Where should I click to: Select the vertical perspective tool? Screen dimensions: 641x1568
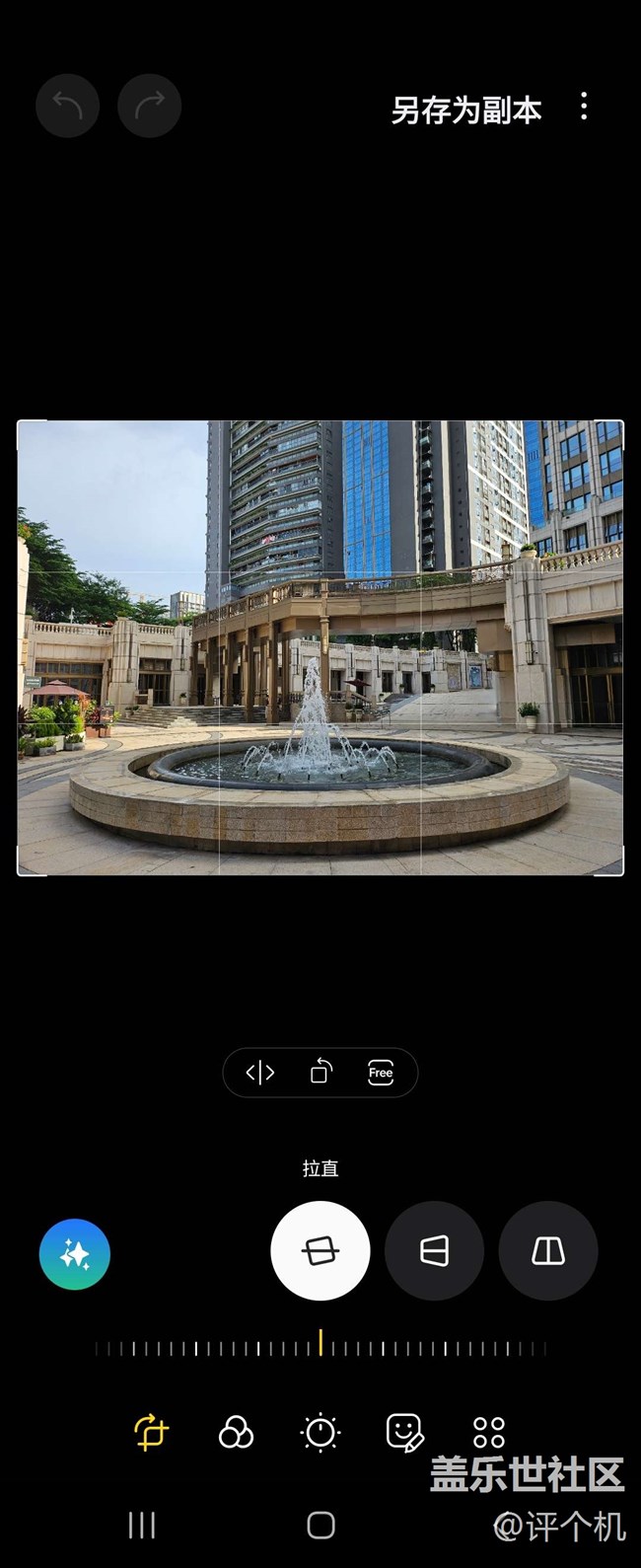tap(548, 1250)
